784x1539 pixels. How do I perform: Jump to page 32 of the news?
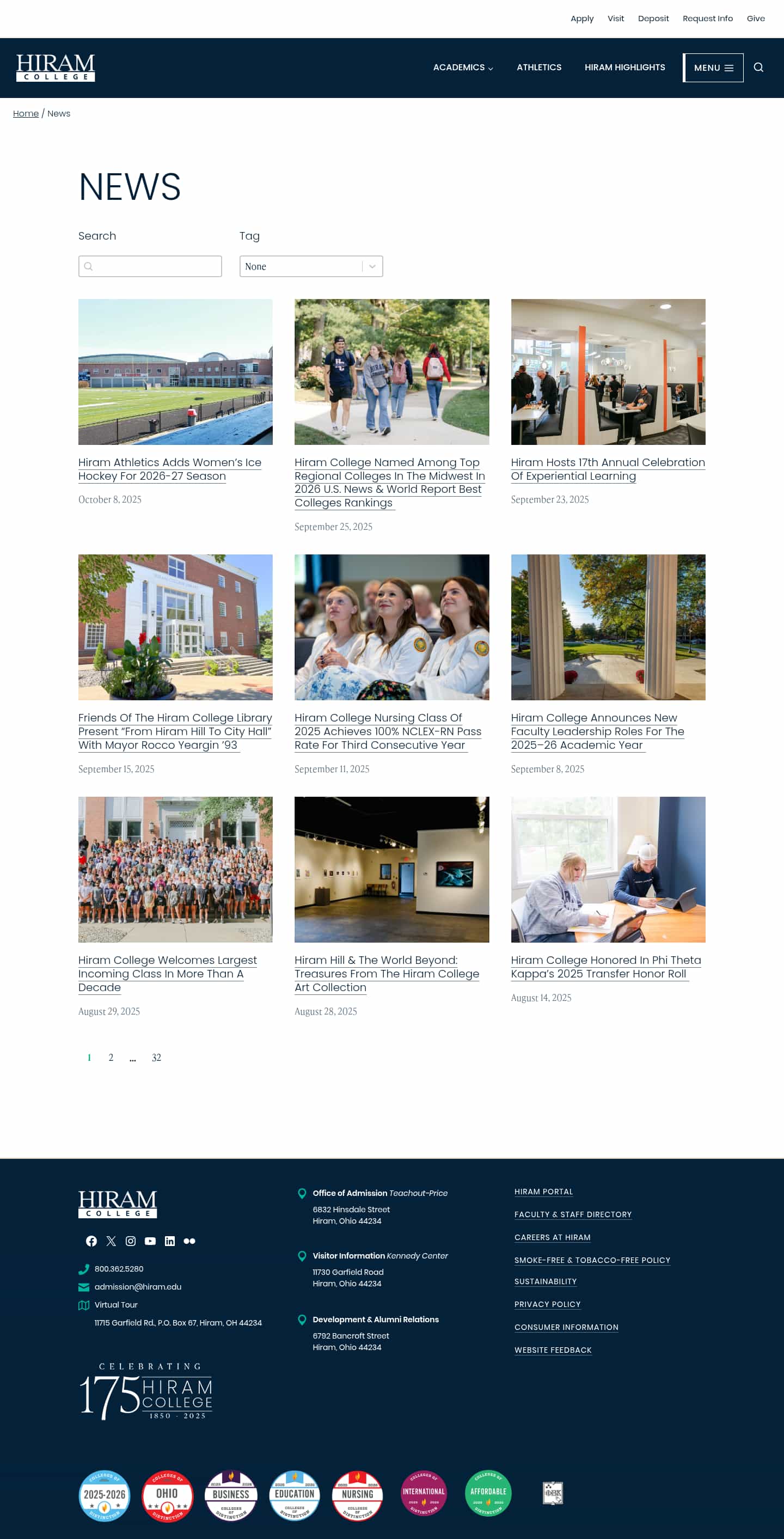point(156,1058)
